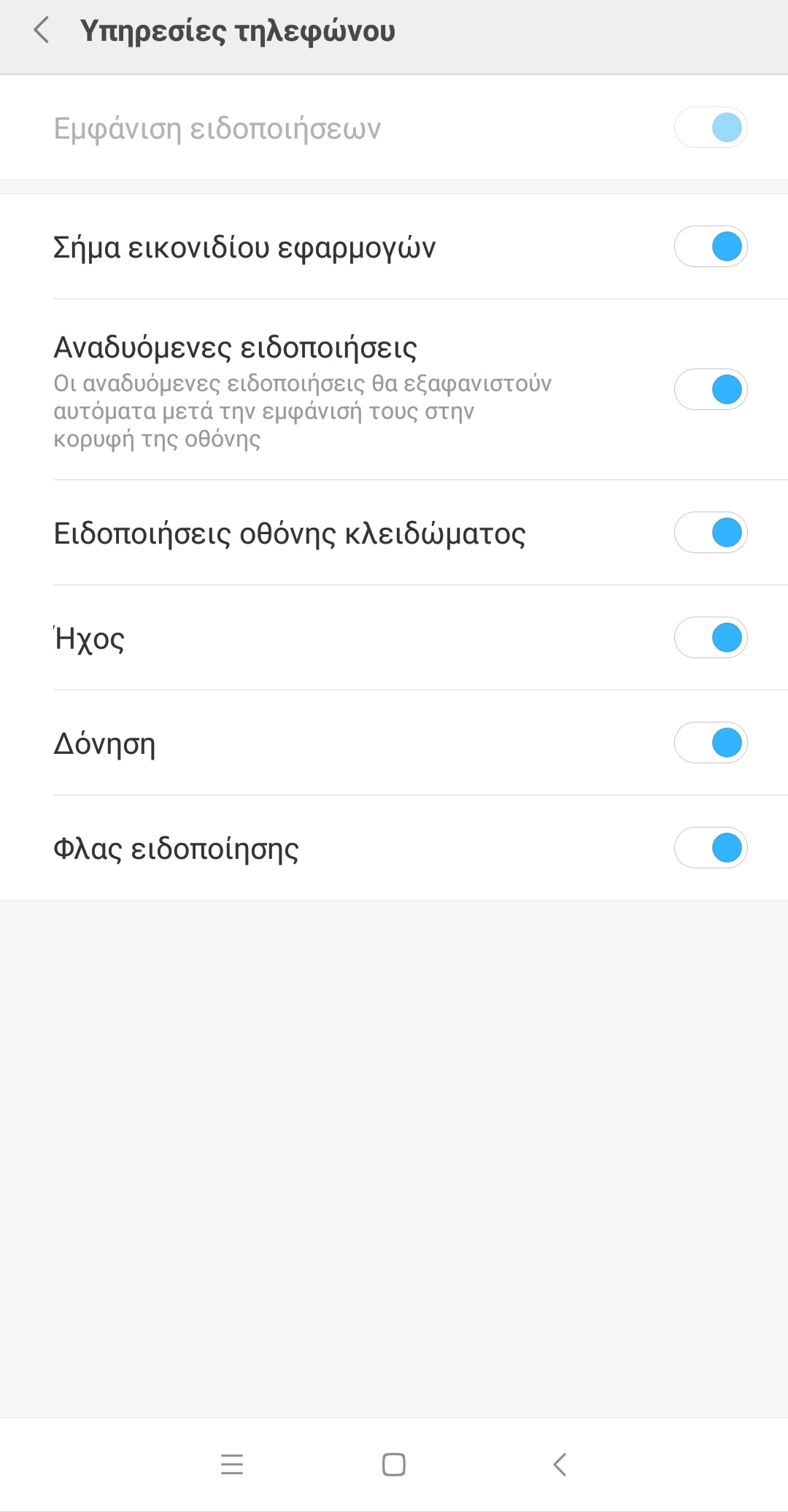
Task: Open recent apps from navigation bar
Action: pos(232,1465)
